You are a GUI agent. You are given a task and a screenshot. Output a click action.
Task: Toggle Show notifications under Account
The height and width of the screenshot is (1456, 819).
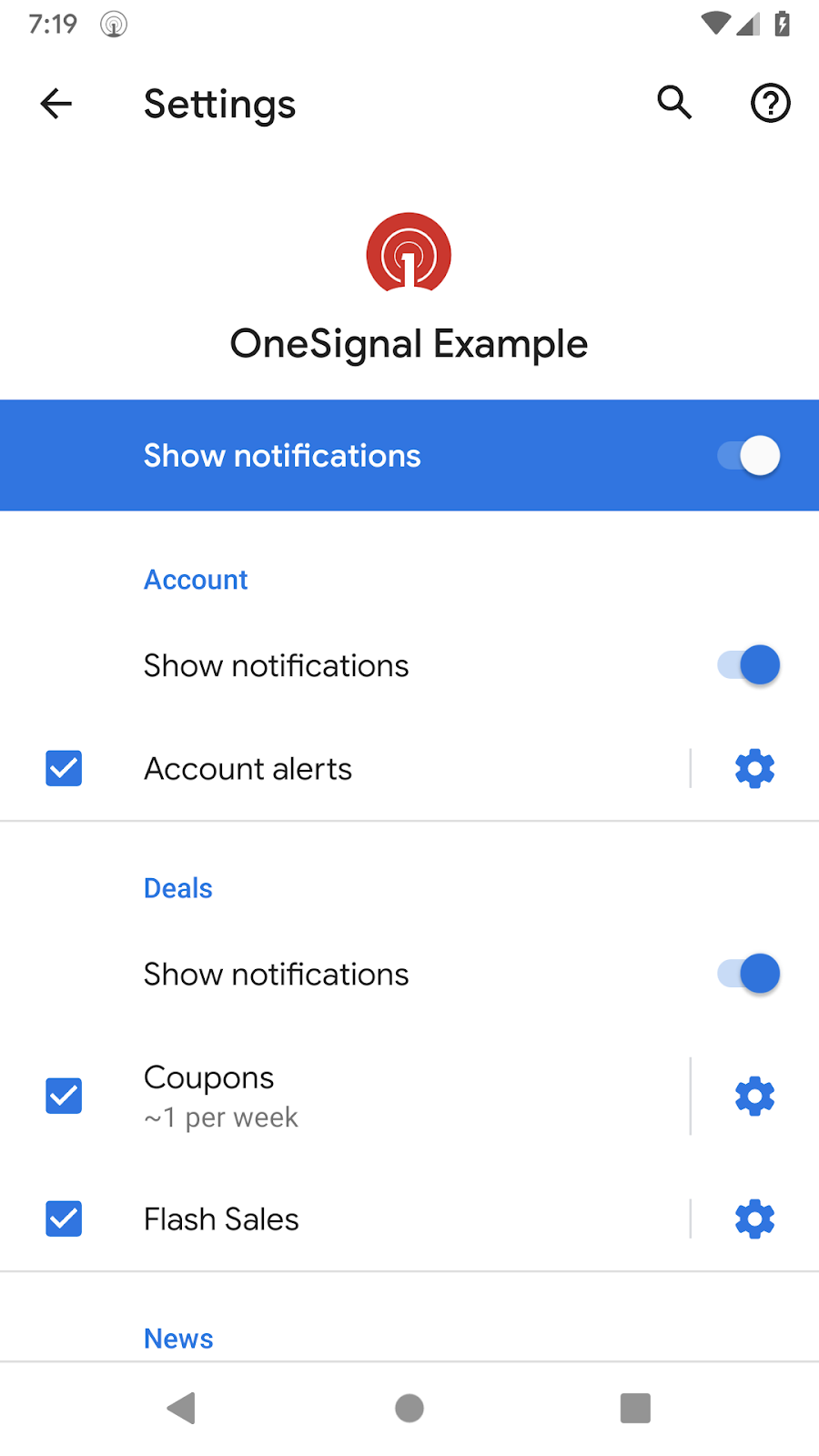748,665
